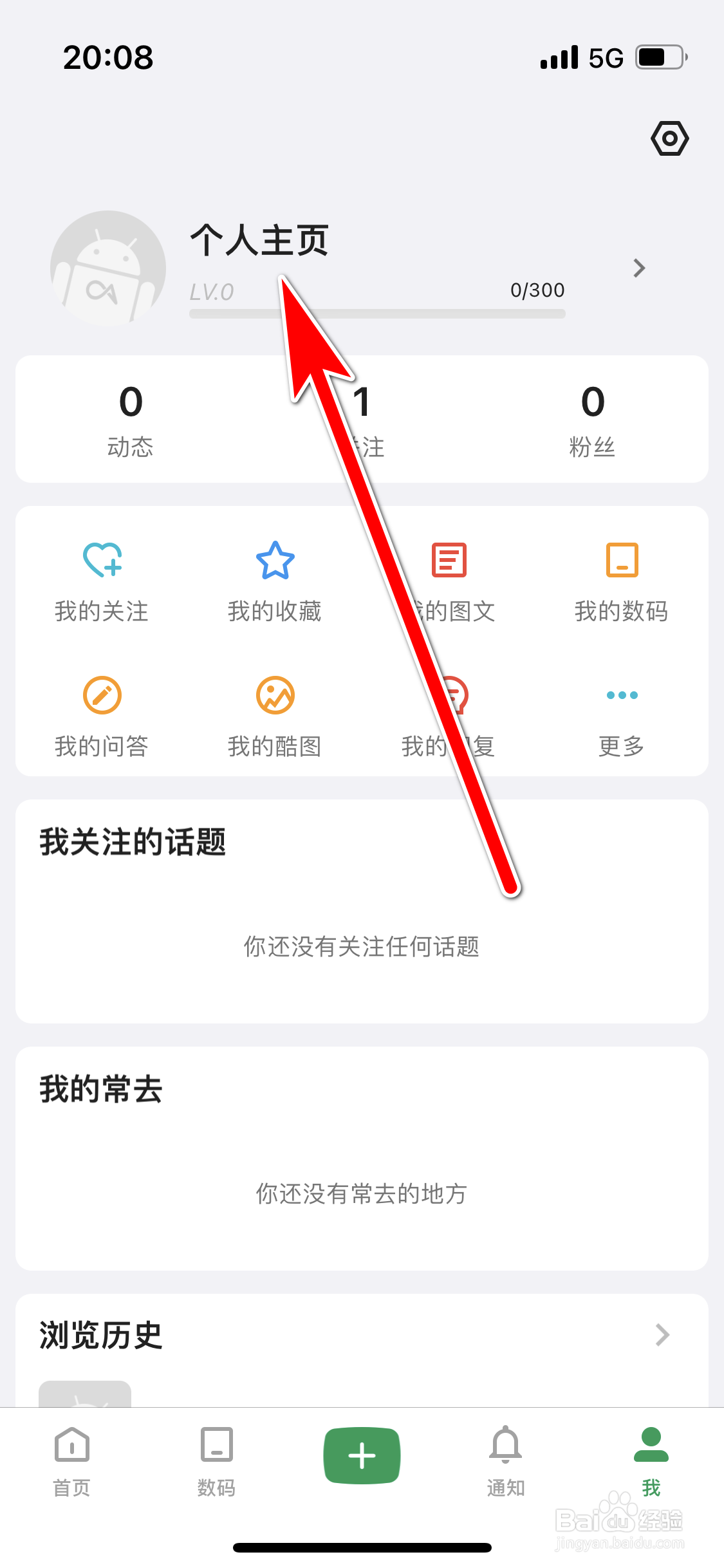
Task: Open profile page via right chevron
Action: tap(638, 268)
